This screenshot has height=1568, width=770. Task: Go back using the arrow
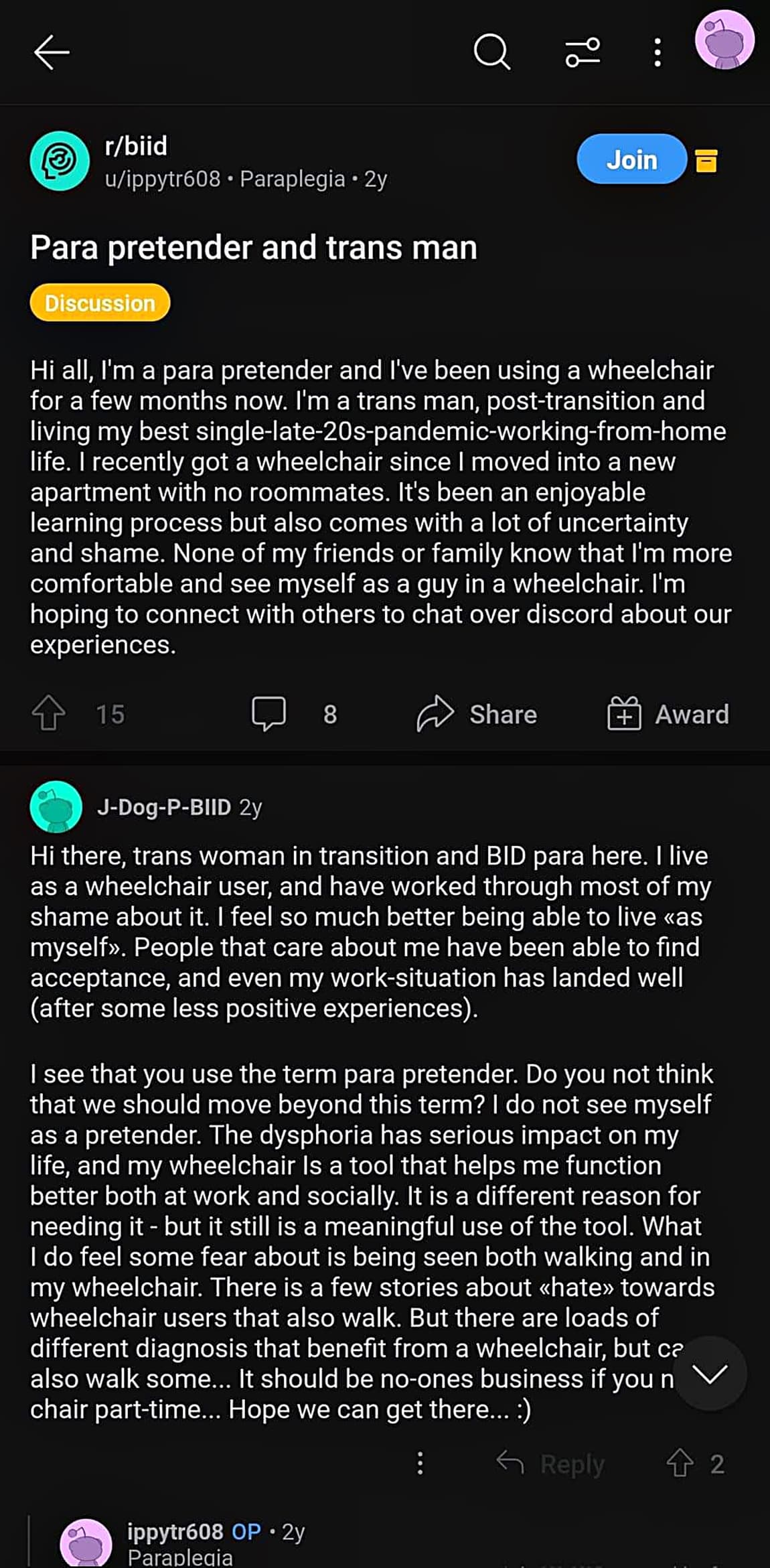pyautogui.click(x=52, y=53)
